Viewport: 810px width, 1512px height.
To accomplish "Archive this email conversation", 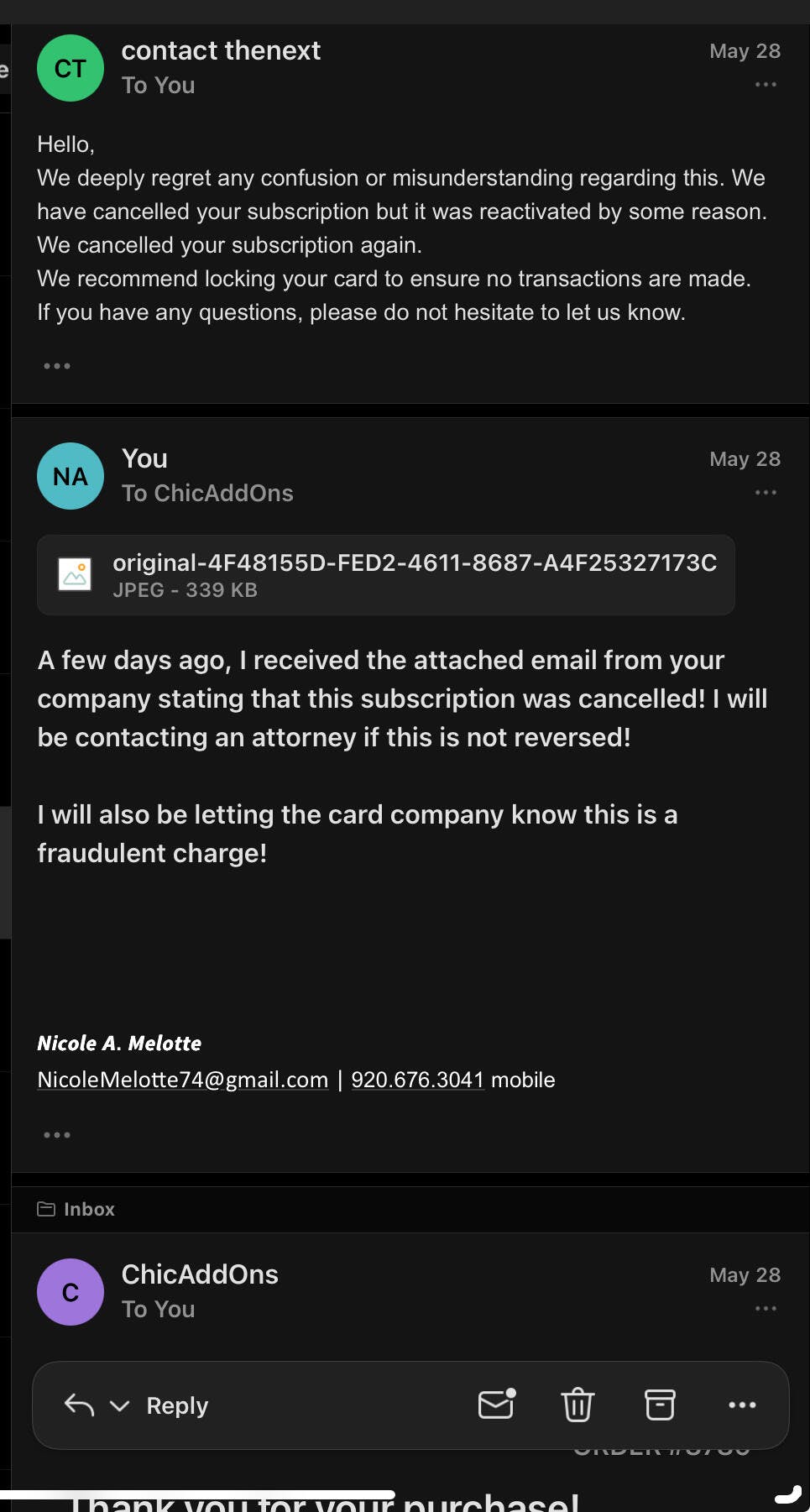I will [660, 1405].
